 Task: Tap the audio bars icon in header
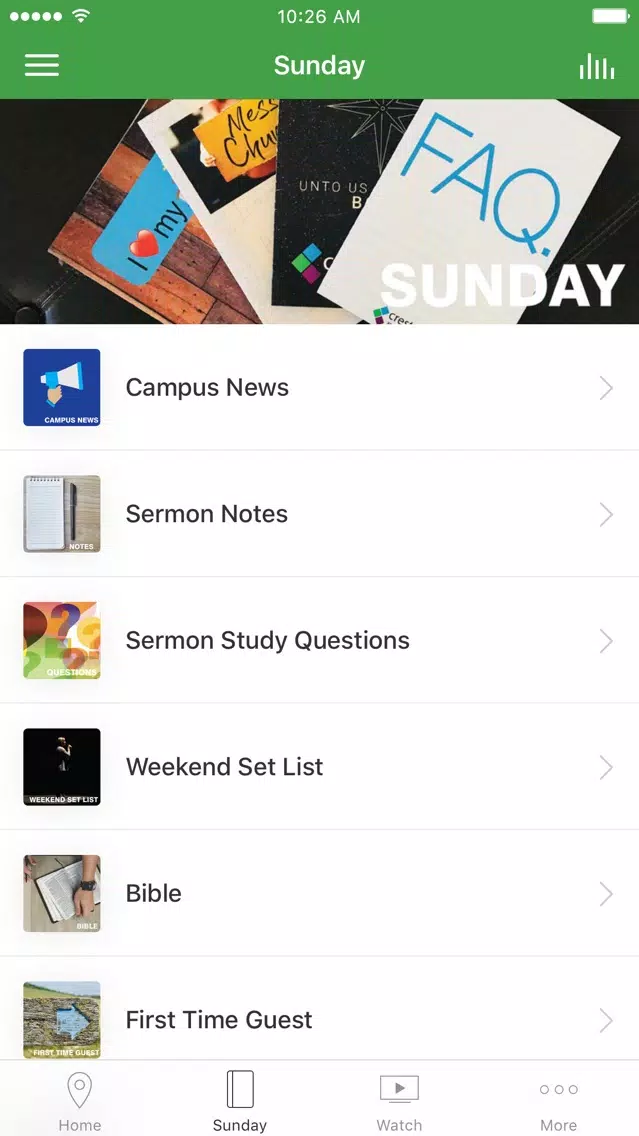click(x=596, y=66)
